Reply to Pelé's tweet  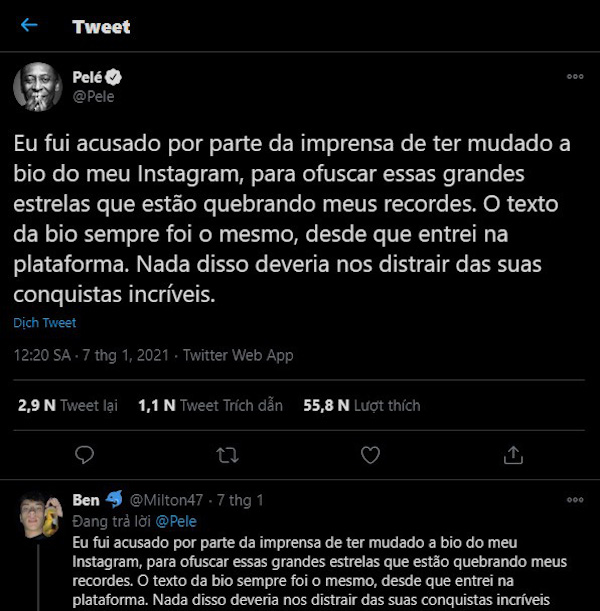[86, 455]
